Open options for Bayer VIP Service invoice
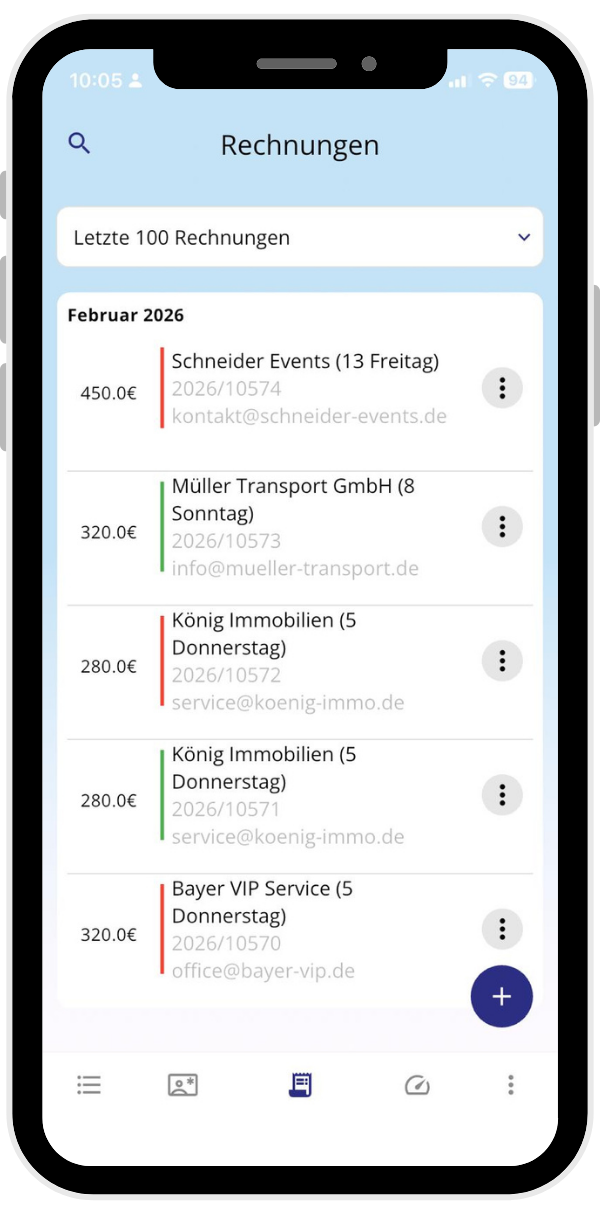 click(x=502, y=928)
